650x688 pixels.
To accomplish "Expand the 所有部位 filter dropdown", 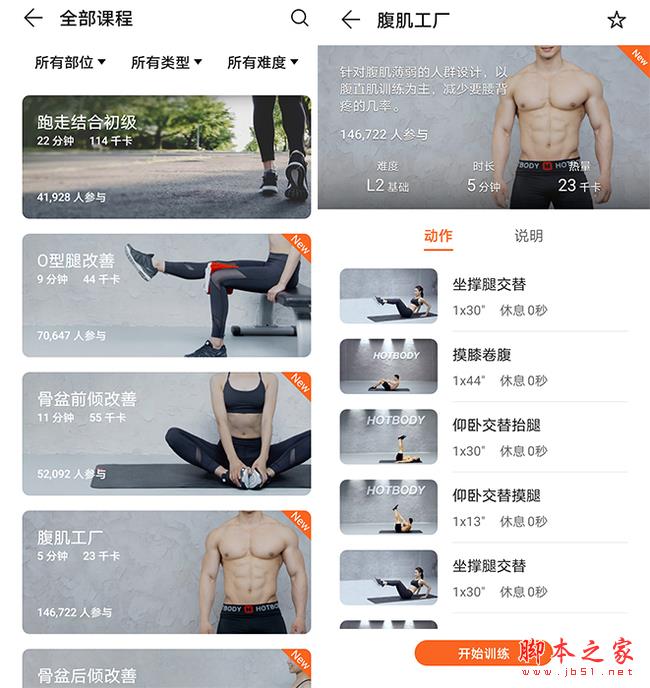I will pos(70,62).
